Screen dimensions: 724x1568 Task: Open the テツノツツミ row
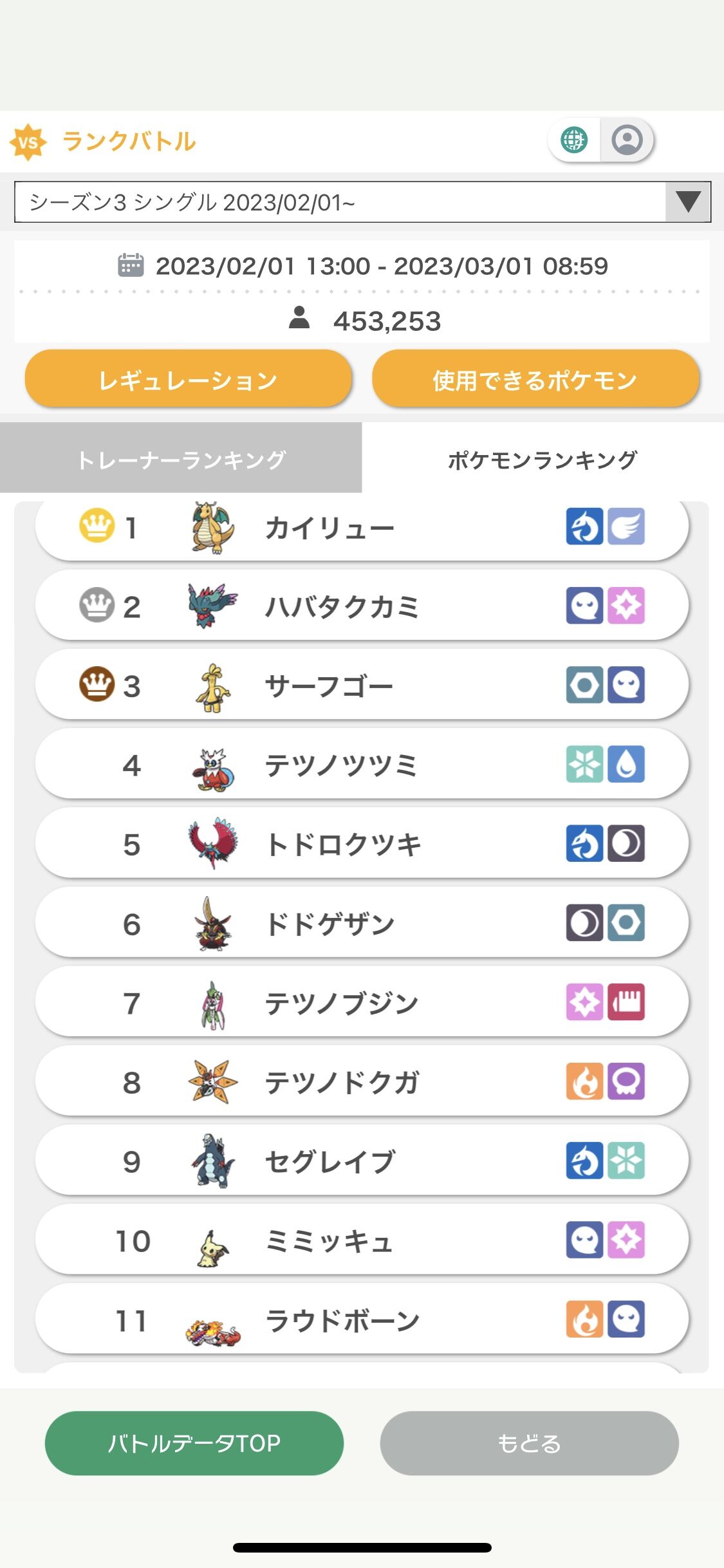click(362, 764)
